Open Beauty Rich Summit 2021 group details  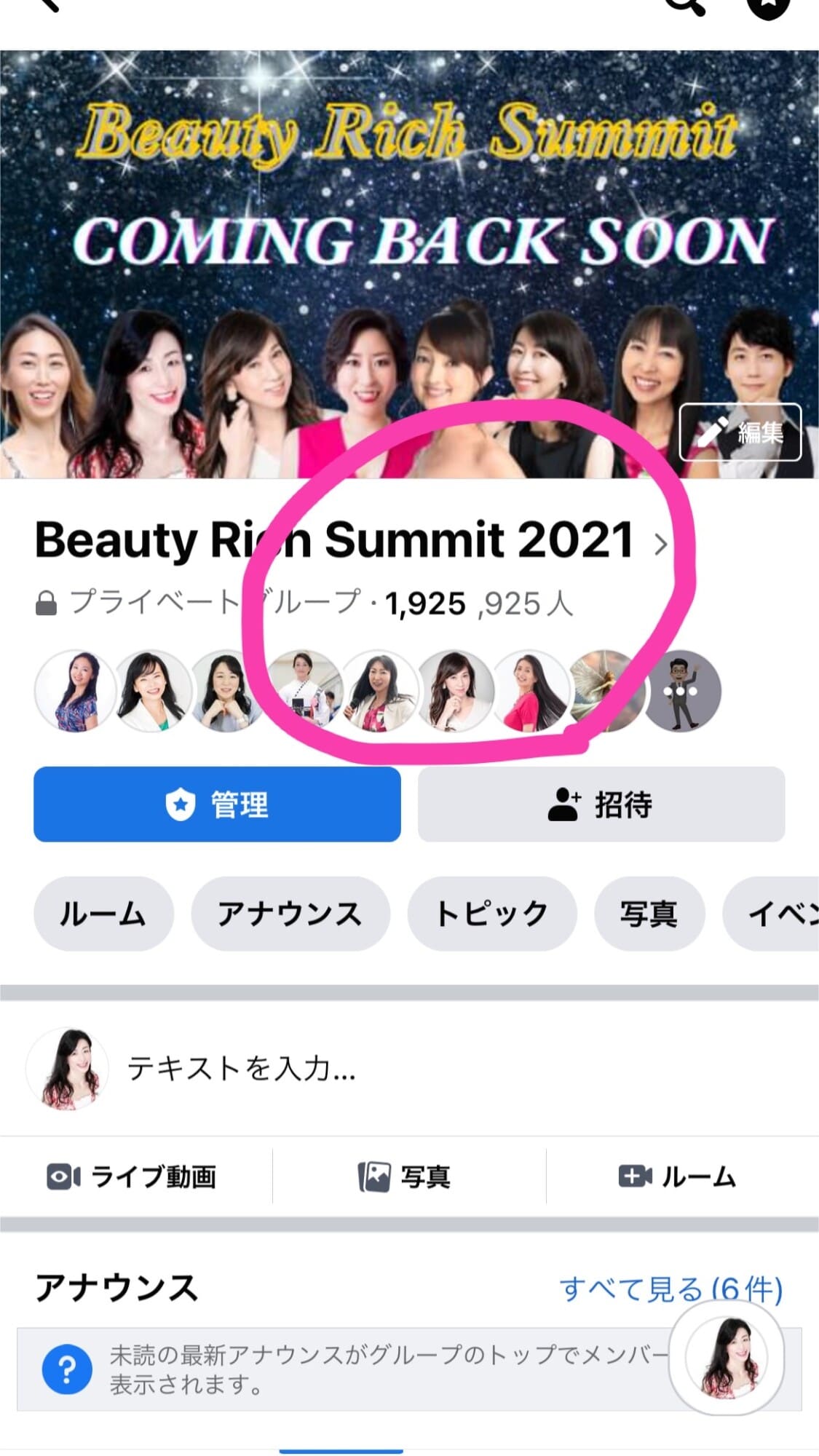[351, 541]
